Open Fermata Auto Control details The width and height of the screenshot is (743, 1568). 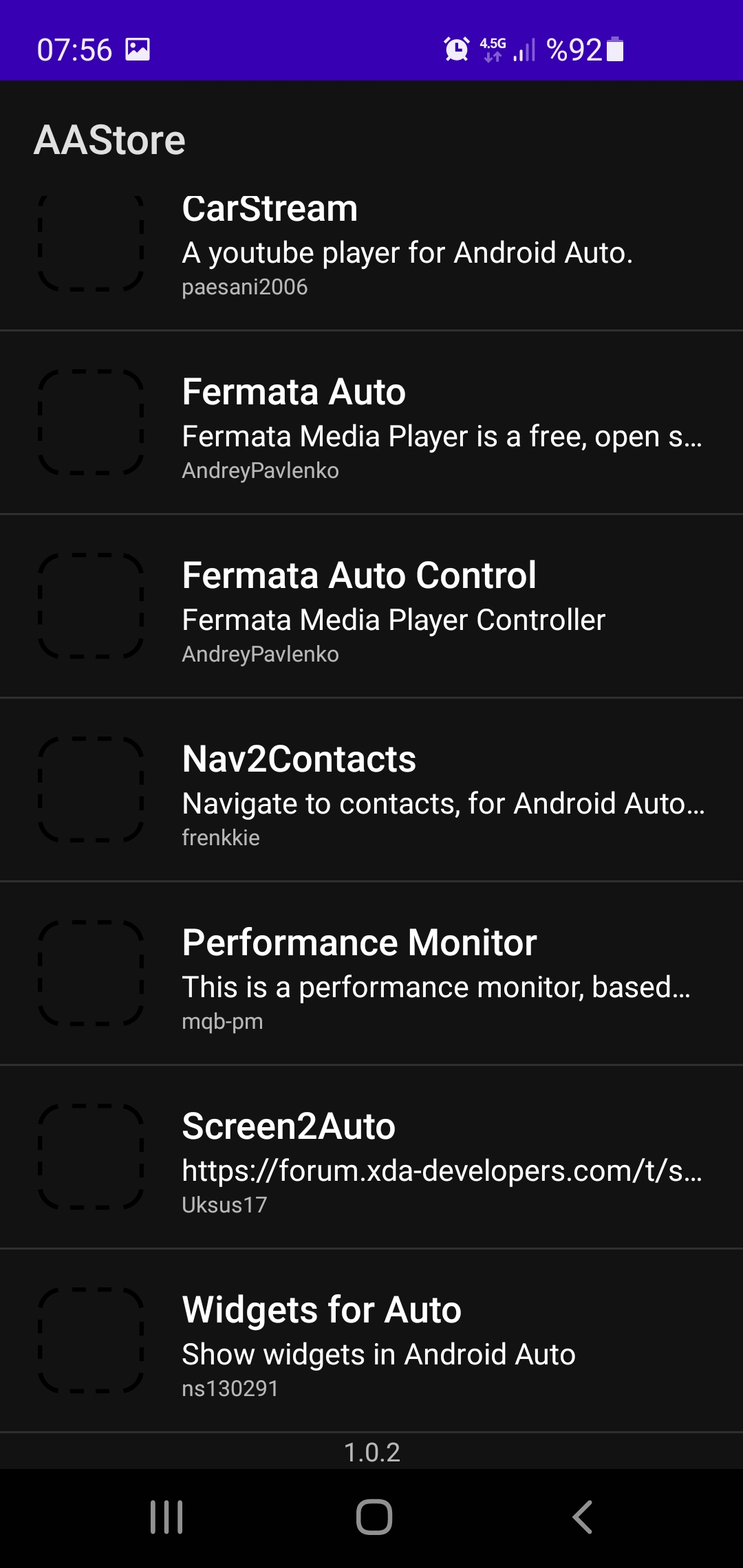pos(371,607)
